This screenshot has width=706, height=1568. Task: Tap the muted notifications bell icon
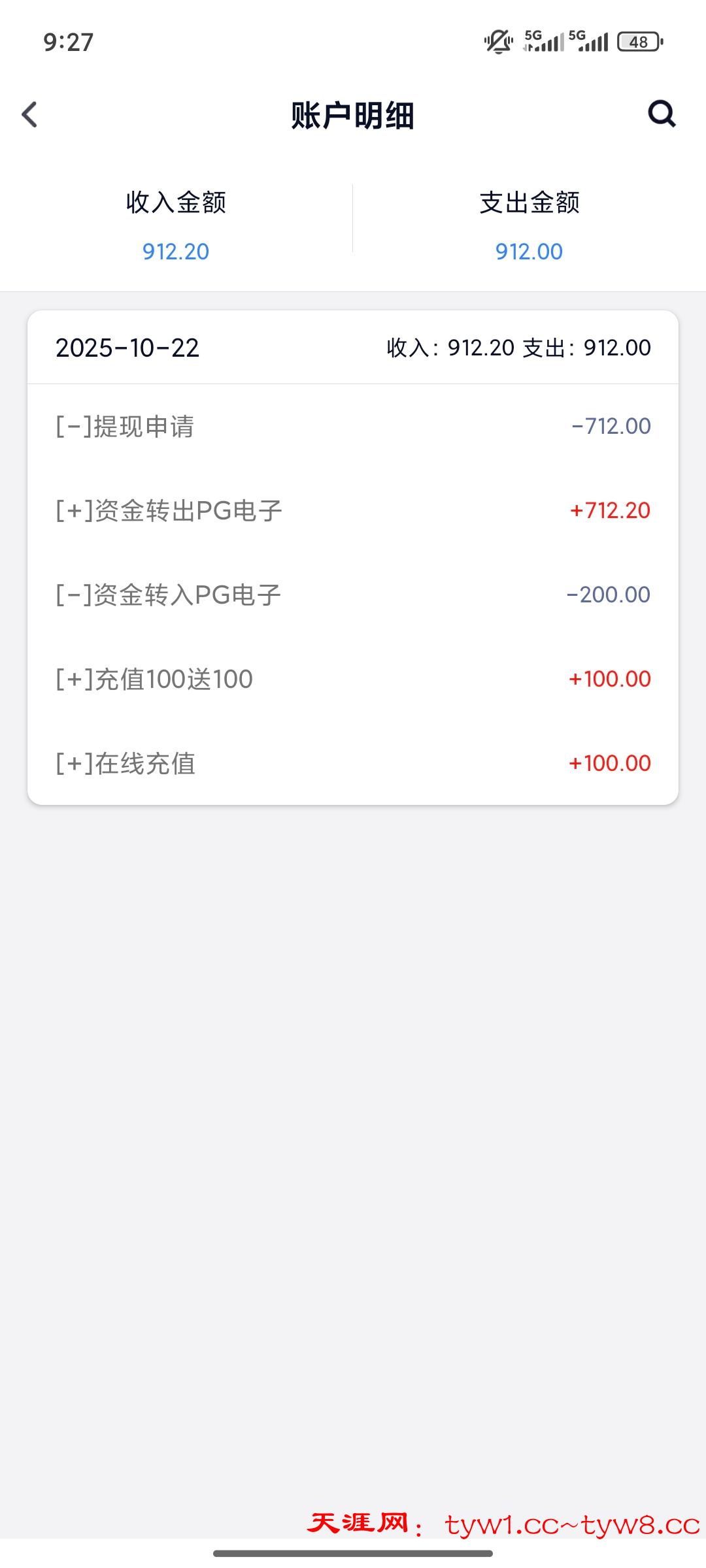pyautogui.click(x=497, y=41)
